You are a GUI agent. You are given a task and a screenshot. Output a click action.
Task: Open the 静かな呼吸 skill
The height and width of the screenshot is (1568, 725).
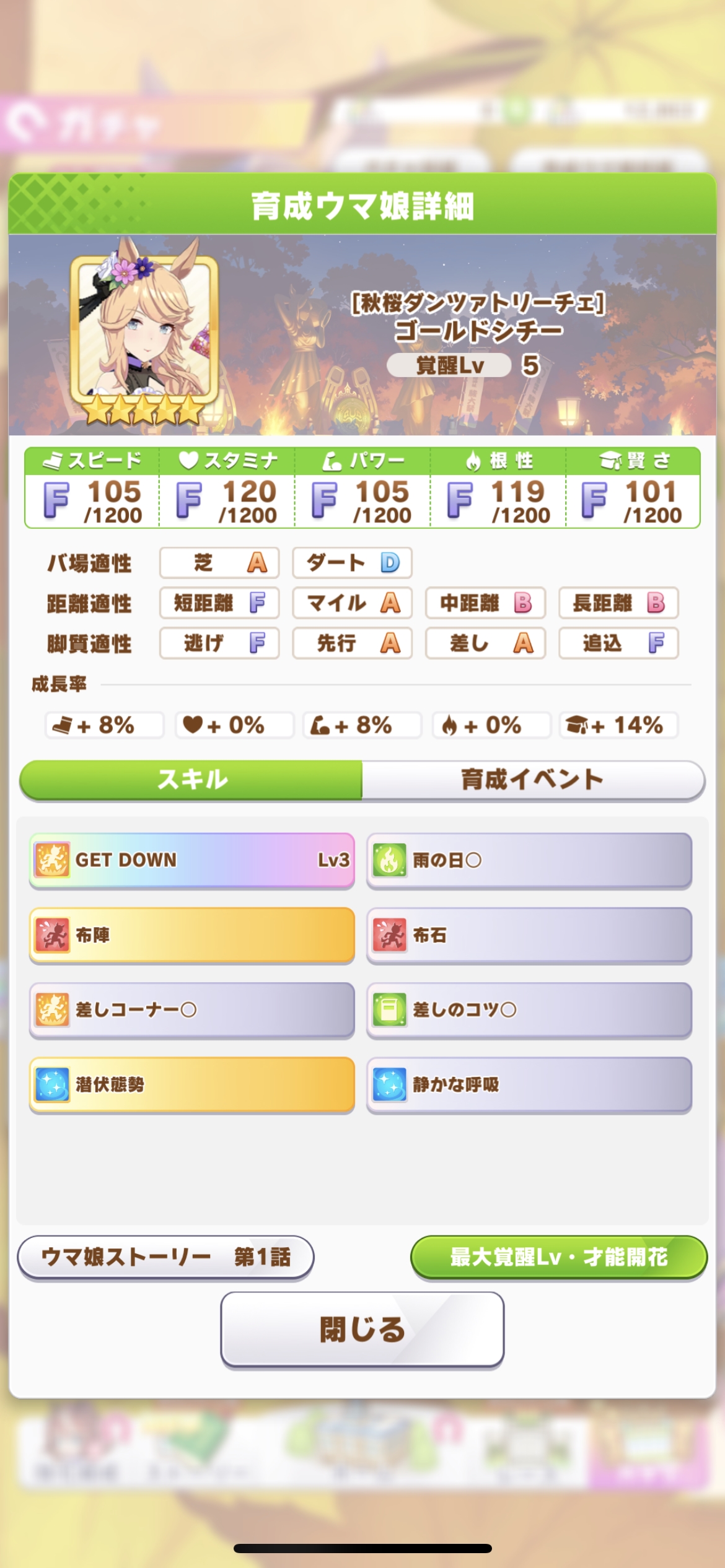click(529, 1084)
